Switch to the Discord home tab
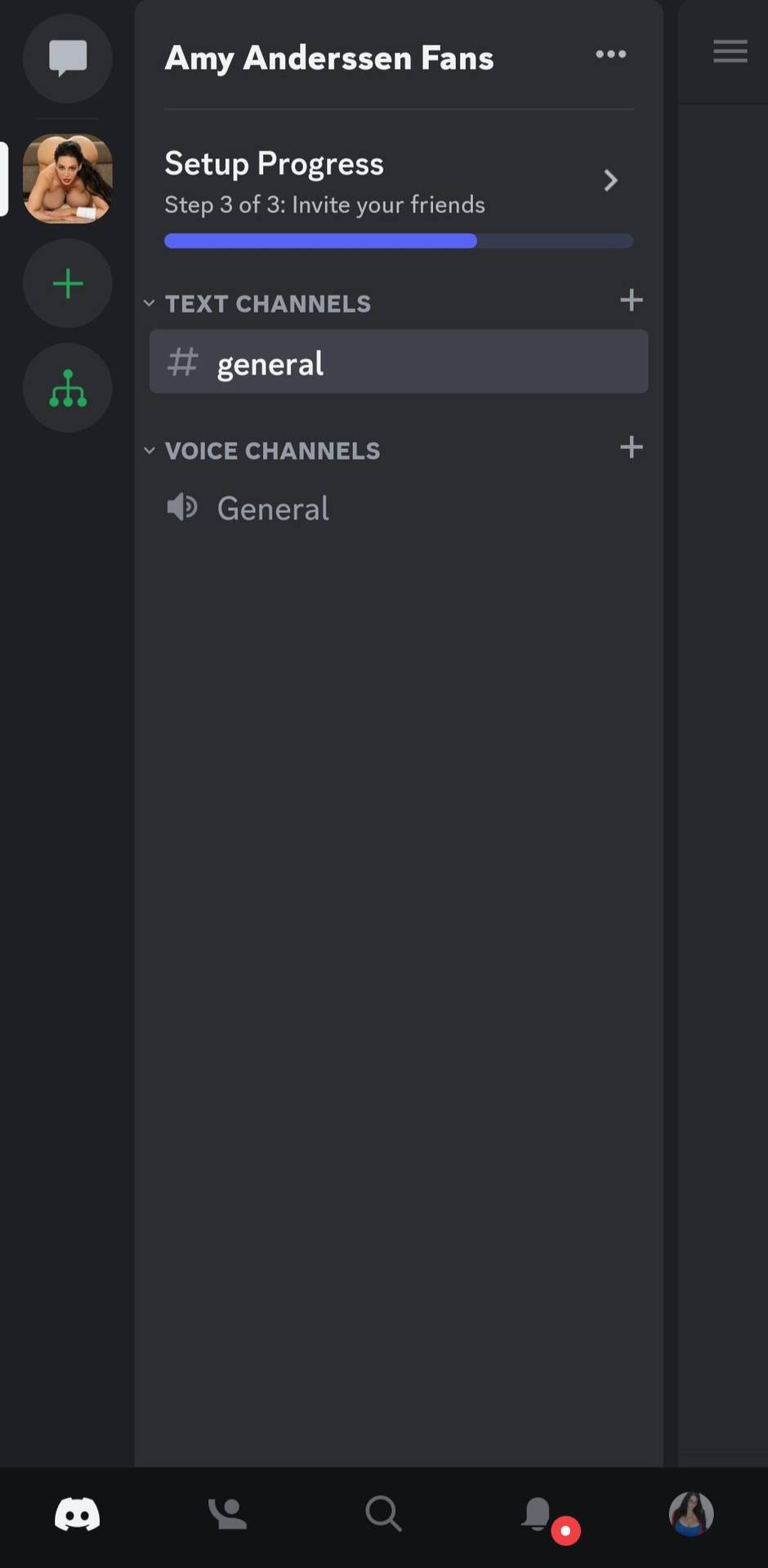The height and width of the screenshot is (1568, 768). [77, 1514]
